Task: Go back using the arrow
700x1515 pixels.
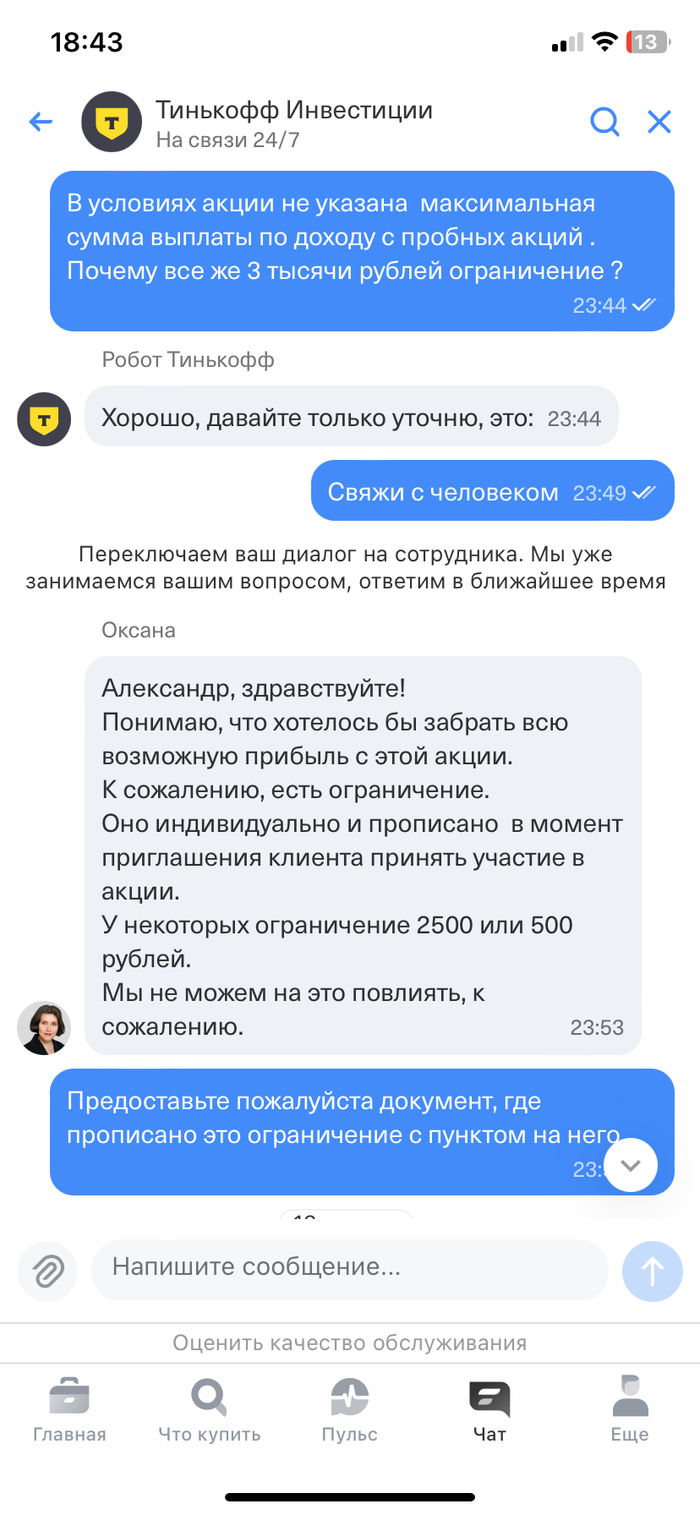Action: pos(40,123)
